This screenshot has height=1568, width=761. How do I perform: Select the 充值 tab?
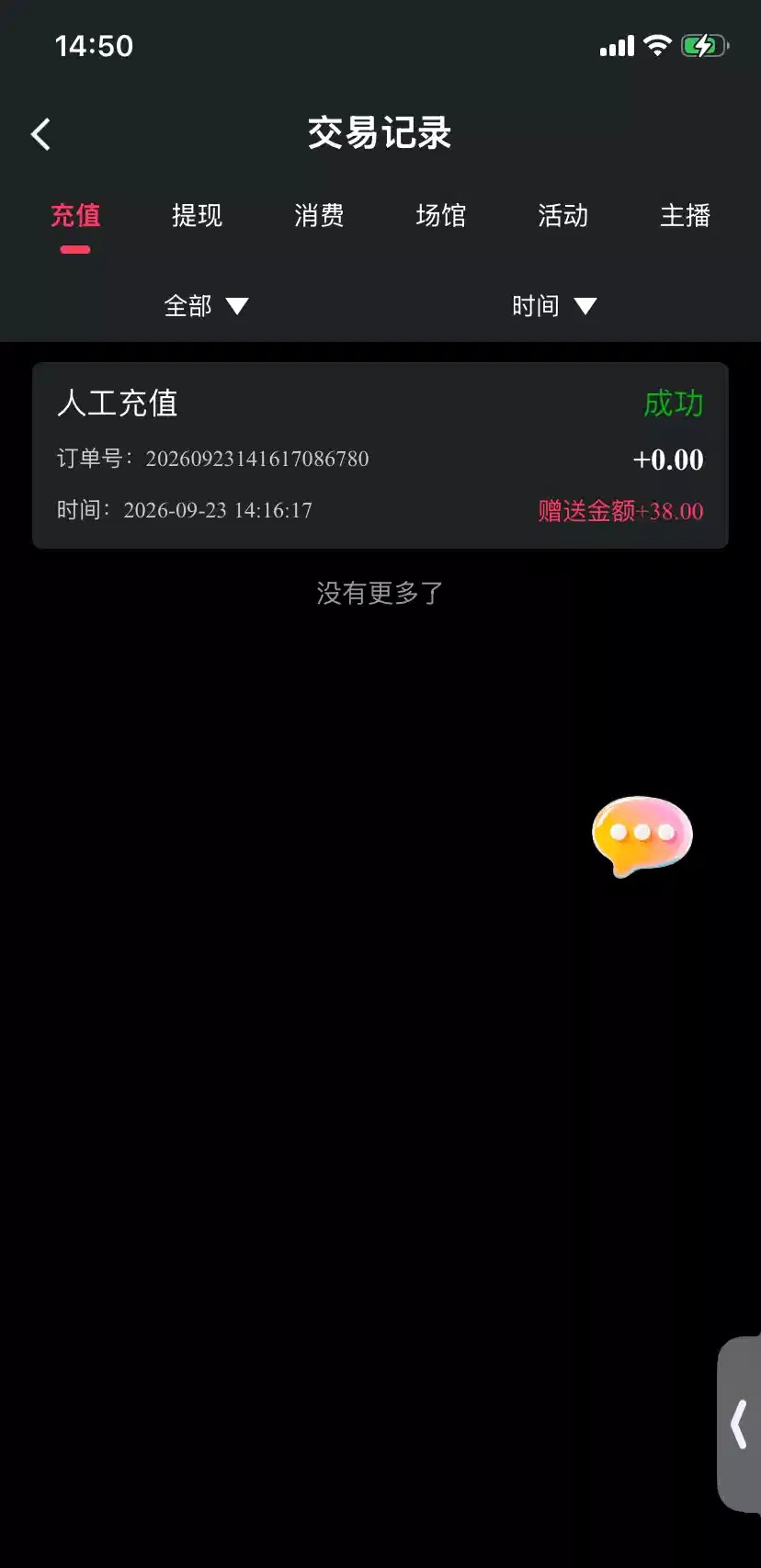pyautogui.click(x=75, y=216)
